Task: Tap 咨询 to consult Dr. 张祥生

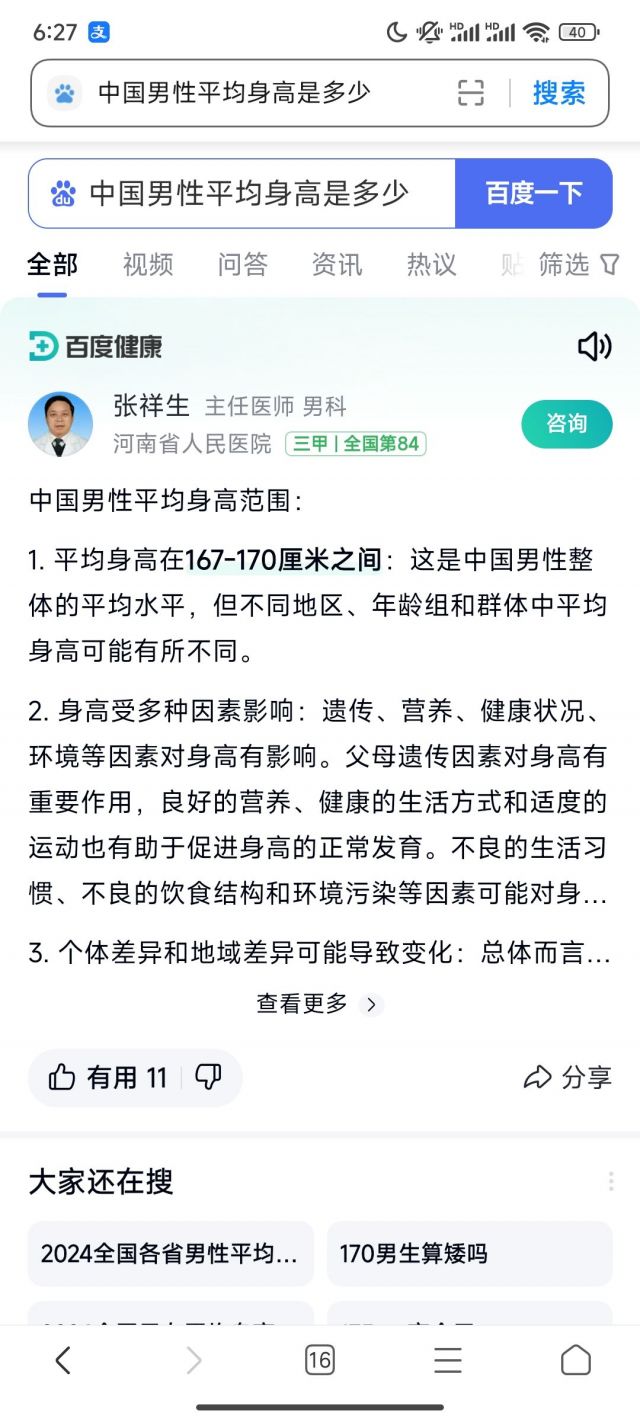Action: coord(566,424)
